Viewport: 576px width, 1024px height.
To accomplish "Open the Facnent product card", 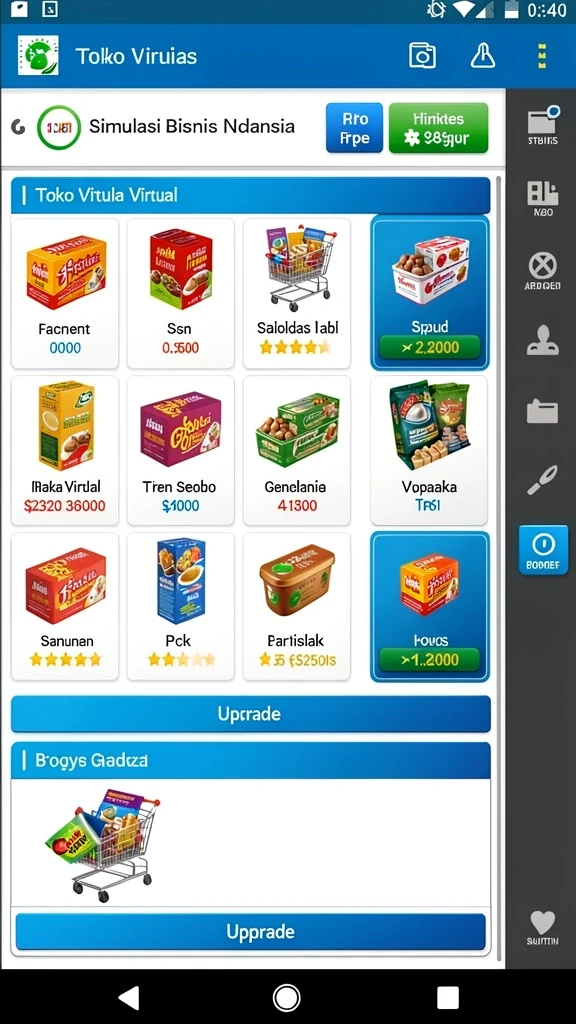I will click(x=65, y=293).
